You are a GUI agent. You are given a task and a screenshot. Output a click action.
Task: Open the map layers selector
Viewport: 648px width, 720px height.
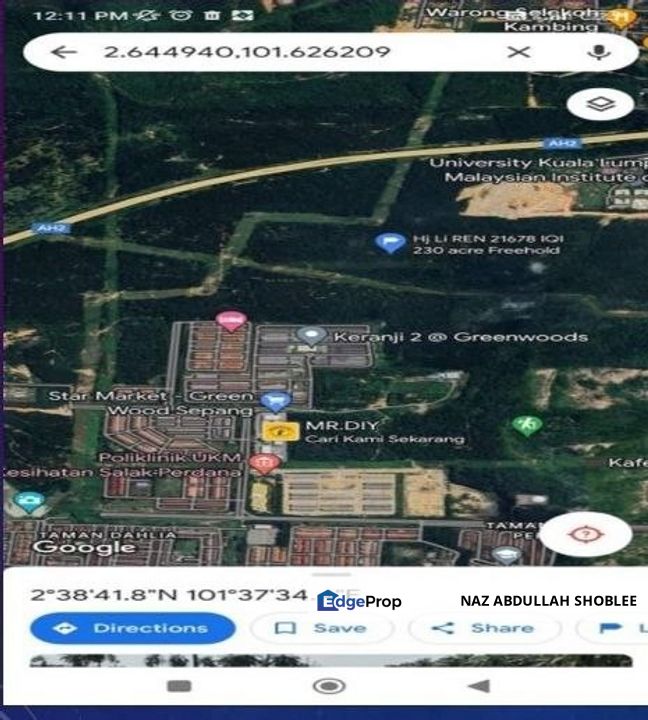(599, 105)
